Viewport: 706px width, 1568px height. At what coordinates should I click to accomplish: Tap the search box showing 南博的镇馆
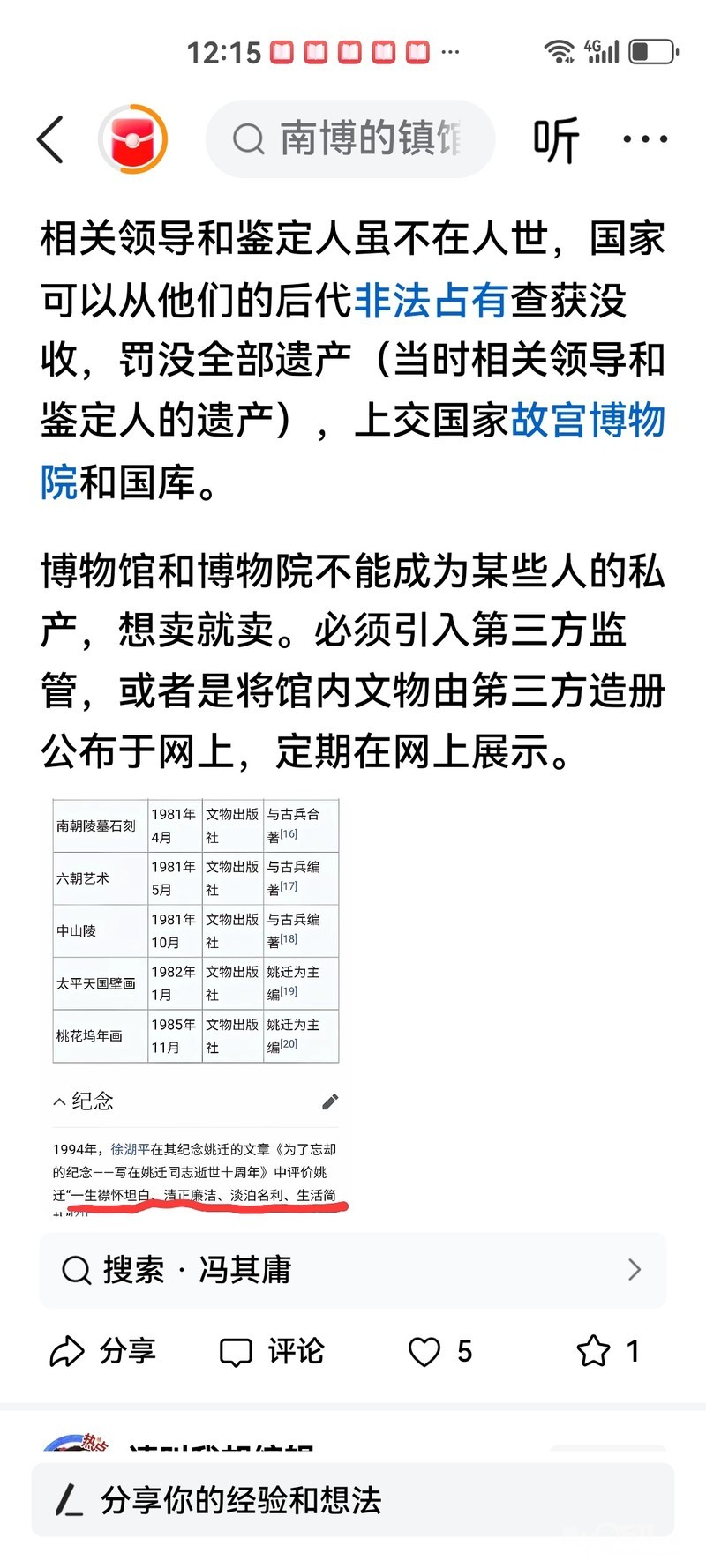tap(350, 139)
